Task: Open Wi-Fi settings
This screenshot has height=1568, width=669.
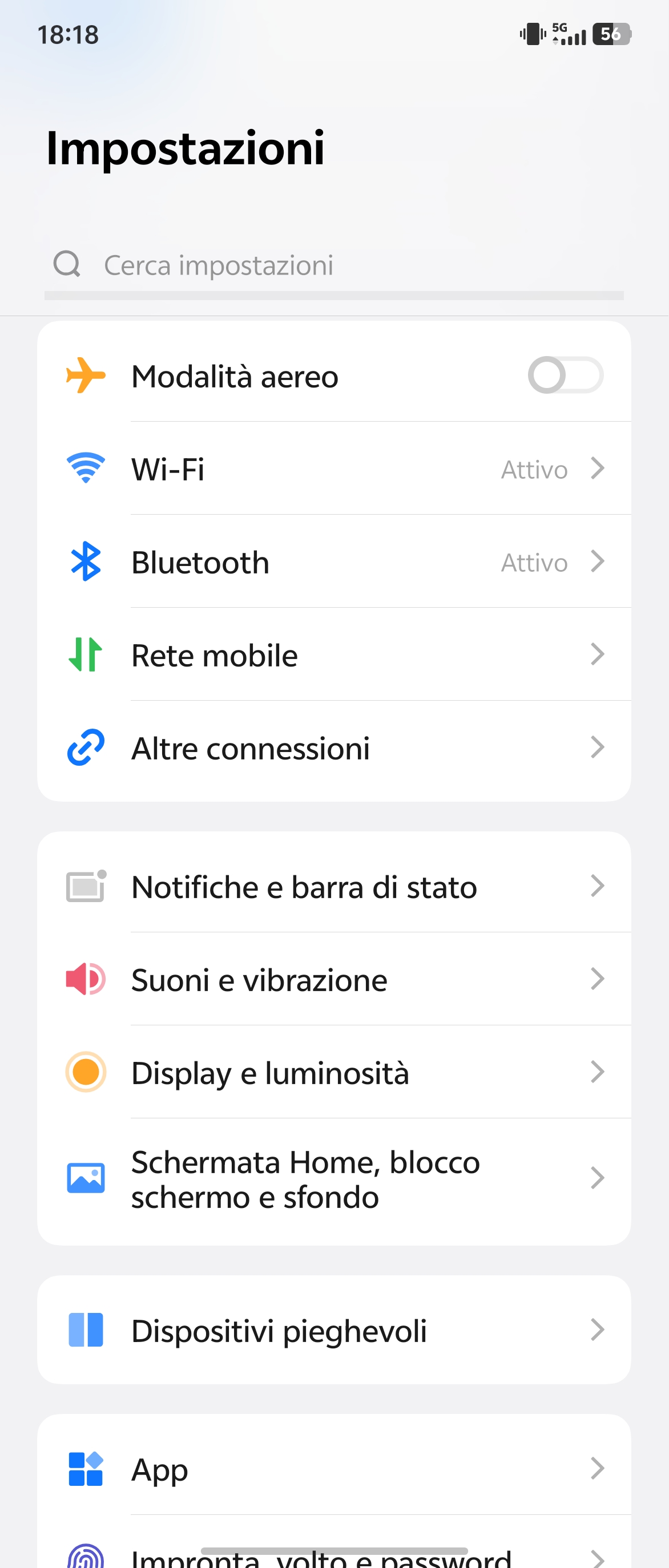Action: click(333, 469)
